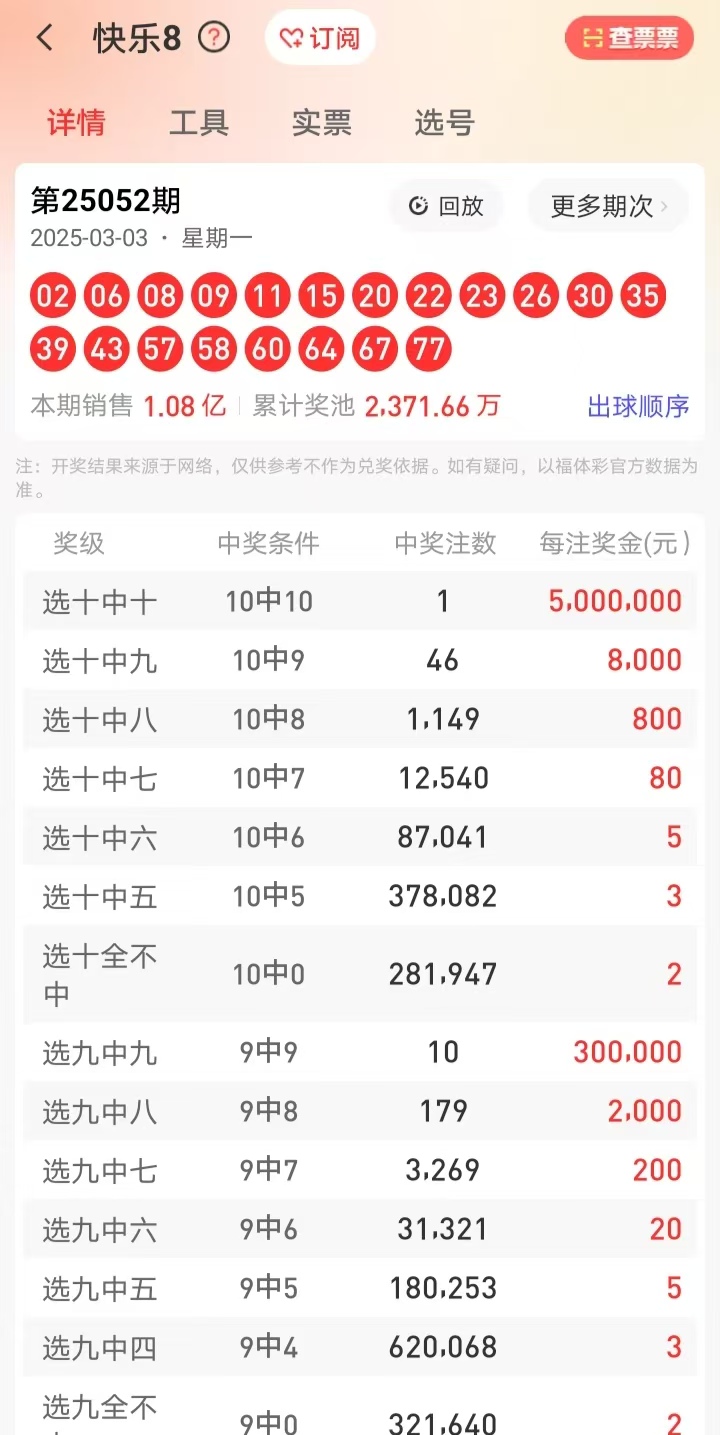This screenshot has width=720, height=1435.
Task: Play the 回放 draw replay
Action: 447,206
